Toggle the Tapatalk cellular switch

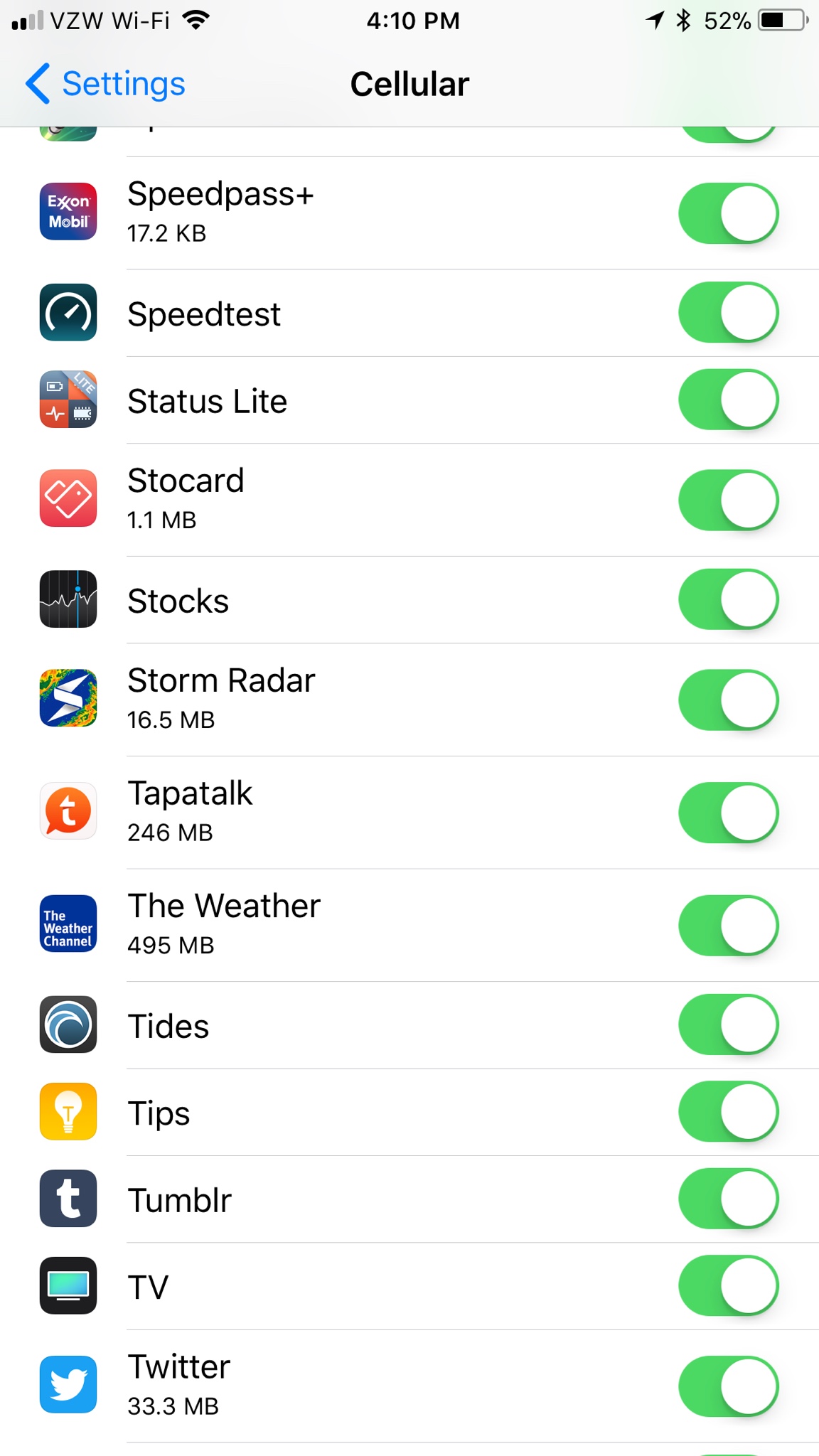(x=728, y=813)
